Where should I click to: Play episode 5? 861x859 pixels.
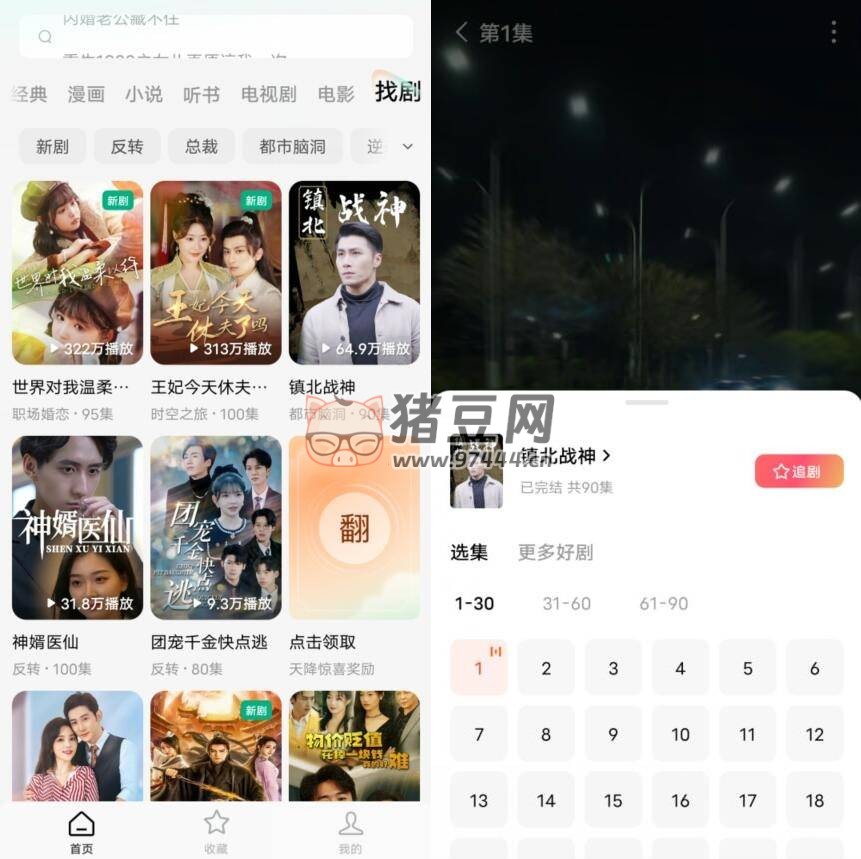747,668
